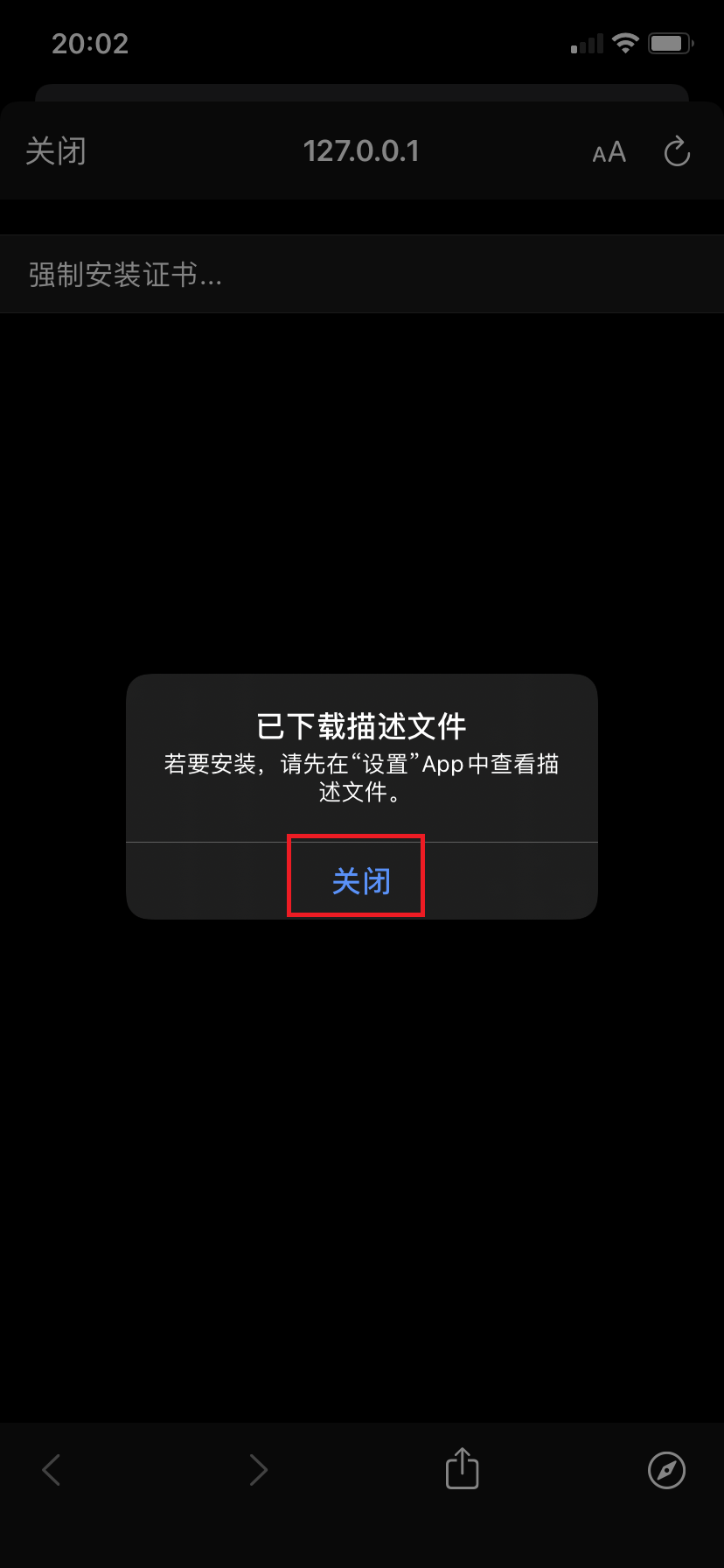Reload the 127.0.0.1 page
The width and height of the screenshot is (724, 1568).
pyautogui.click(x=677, y=152)
